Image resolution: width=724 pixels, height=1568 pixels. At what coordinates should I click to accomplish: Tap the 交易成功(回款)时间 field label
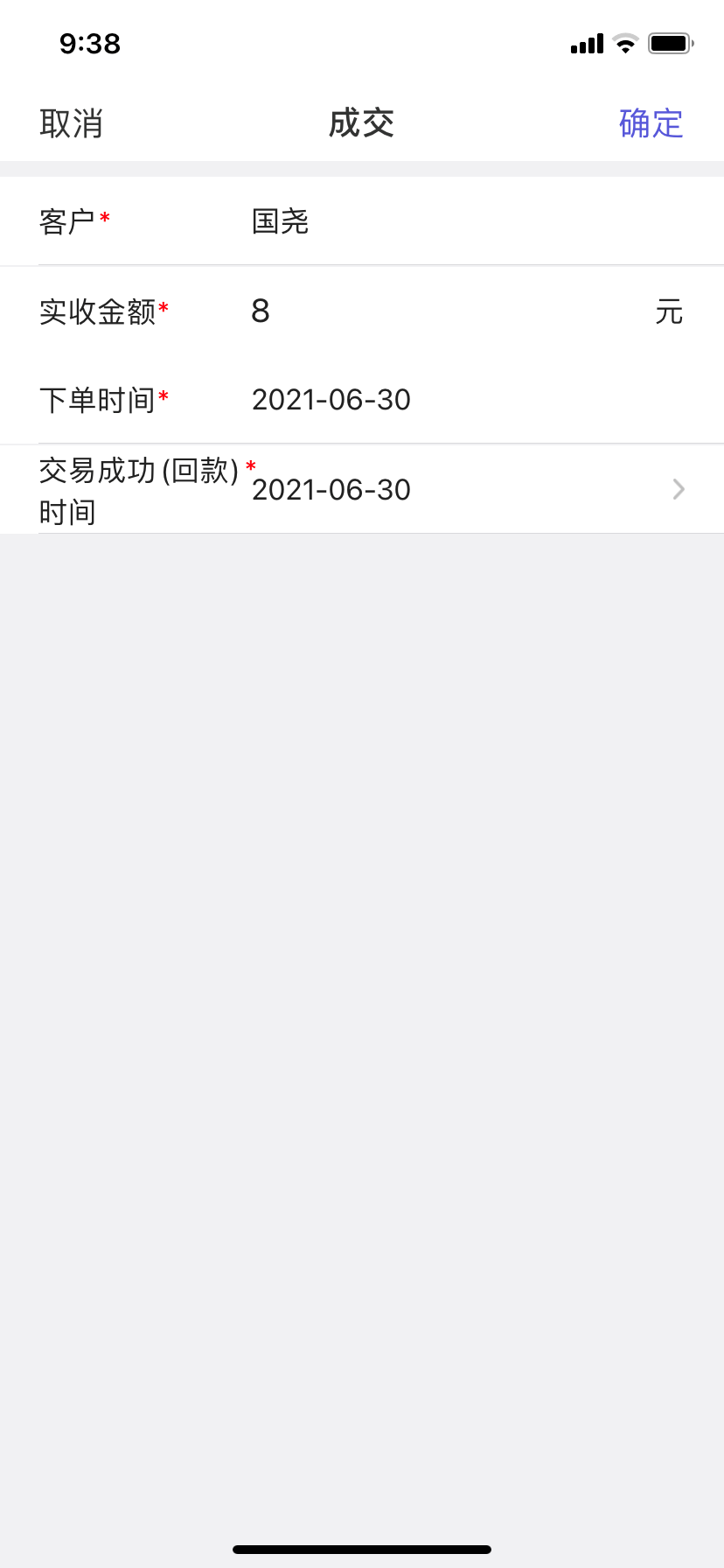pos(140,490)
